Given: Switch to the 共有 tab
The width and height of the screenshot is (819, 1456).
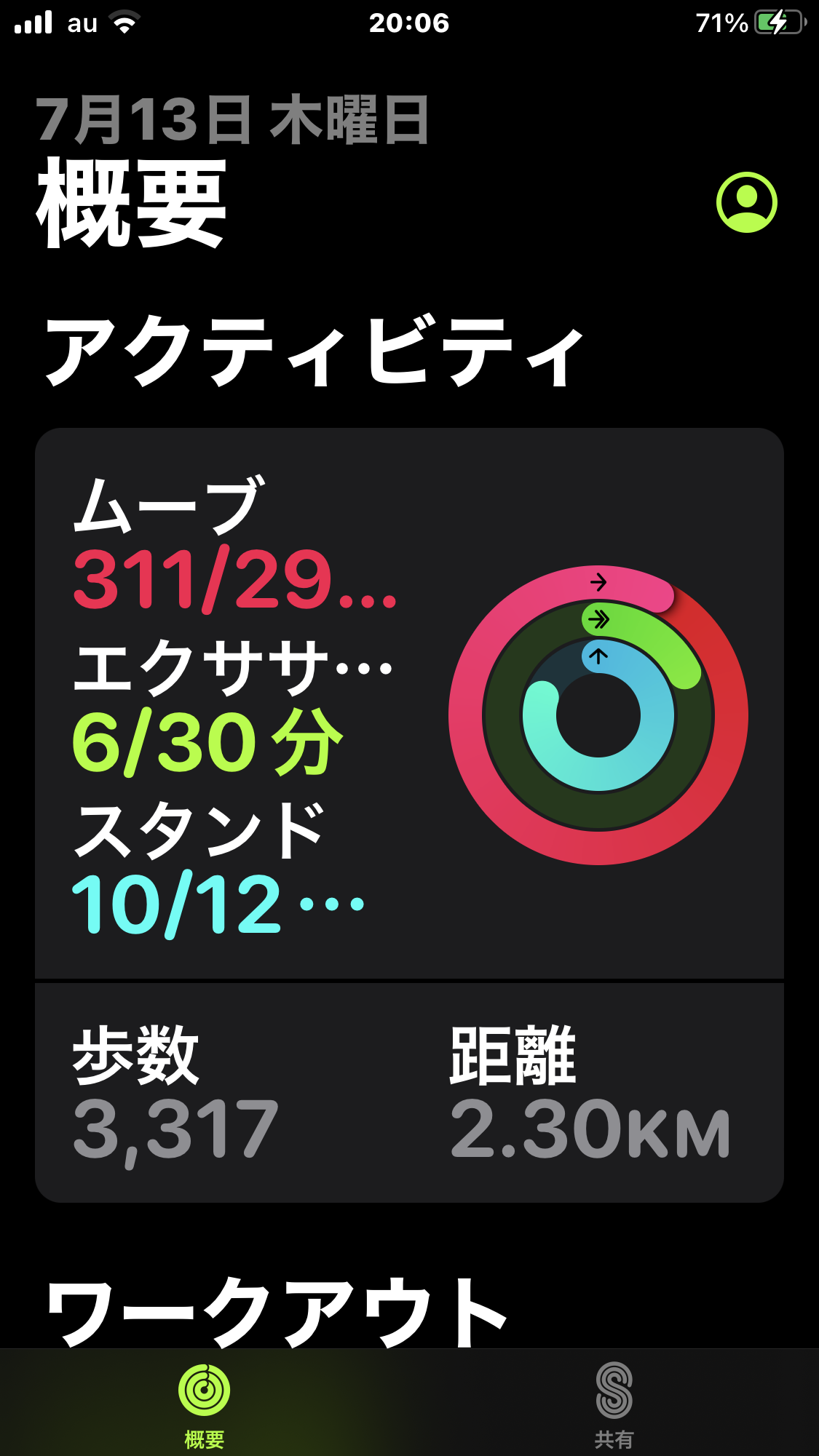Looking at the screenshot, I should point(614,1404).
